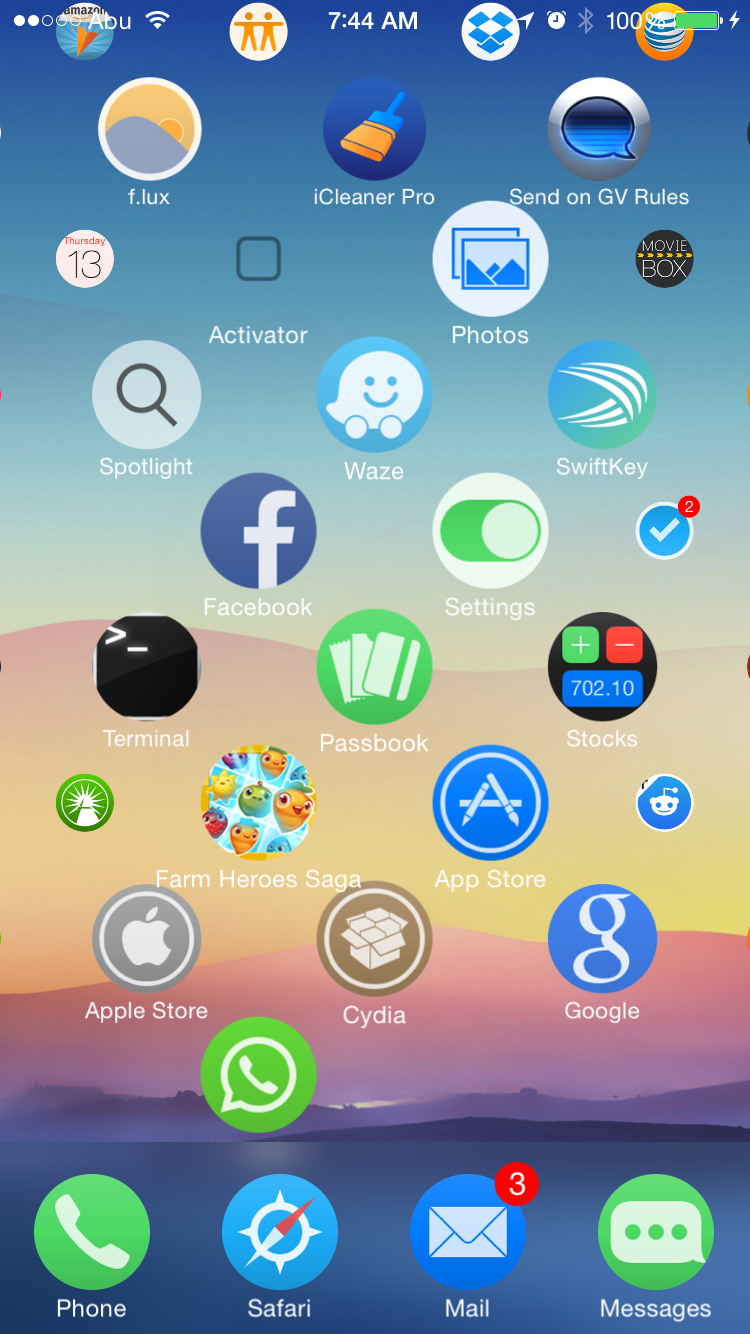Open the Photos app

(x=490, y=259)
